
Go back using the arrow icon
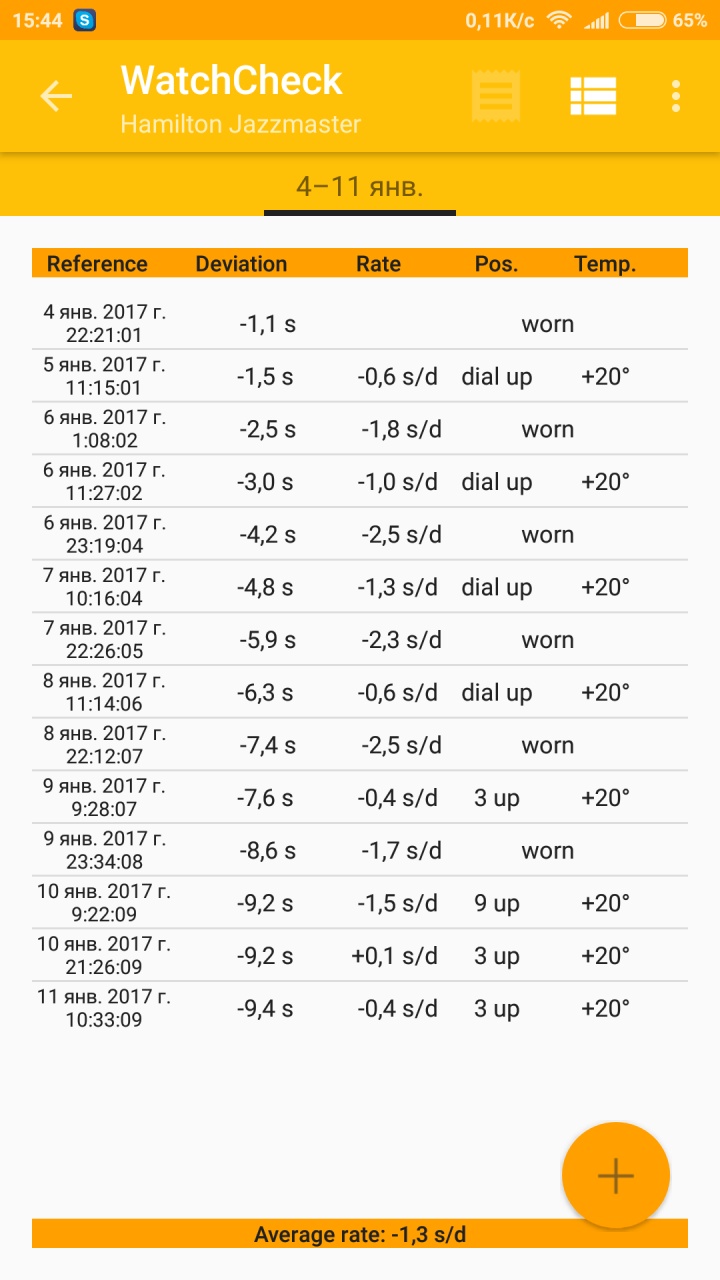coord(56,96)
